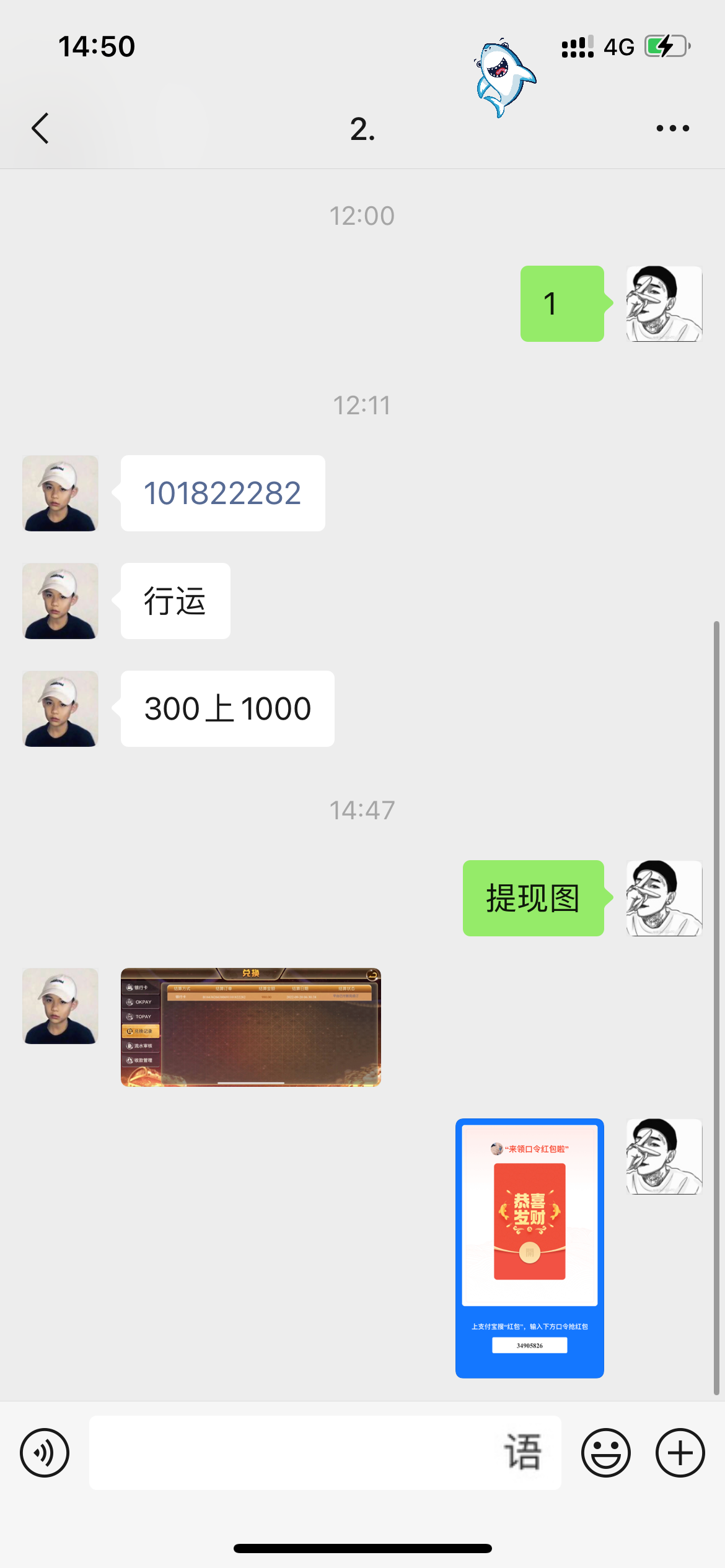Open my avatar beside 提现图 message
Screen dimensions: 725x1568
coord(664,898)
